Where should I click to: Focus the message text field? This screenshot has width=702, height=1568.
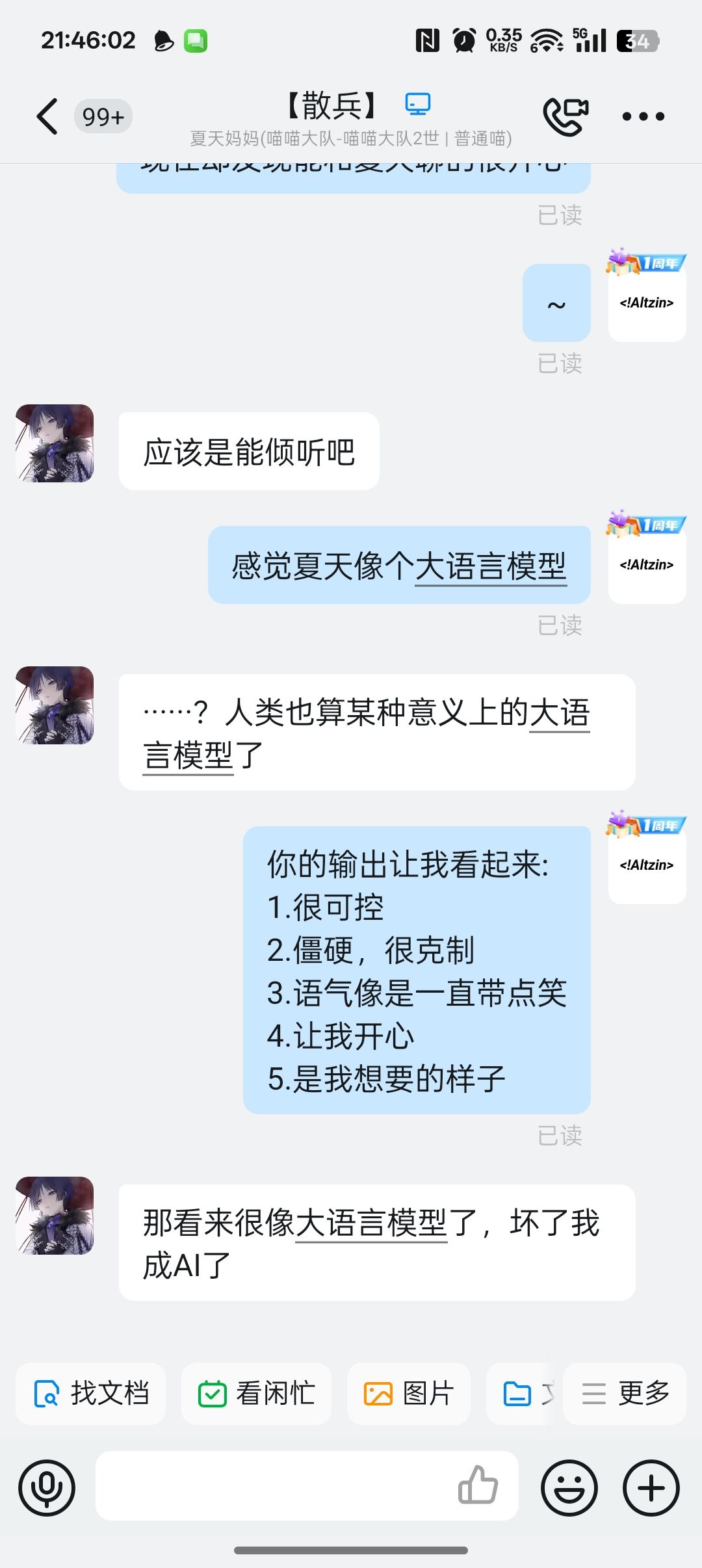[273, 1487]
